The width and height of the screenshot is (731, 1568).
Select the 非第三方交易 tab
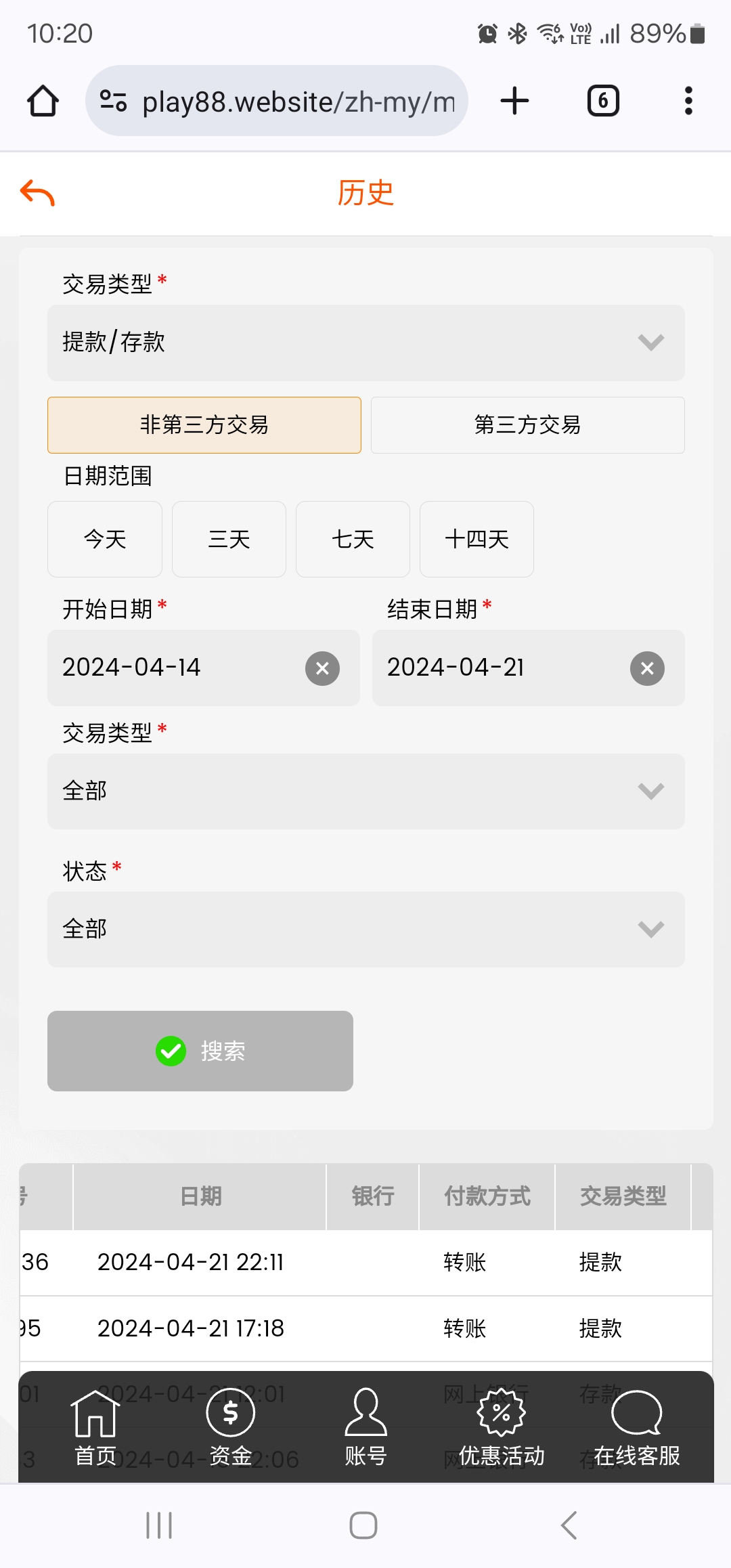(204, 425)
